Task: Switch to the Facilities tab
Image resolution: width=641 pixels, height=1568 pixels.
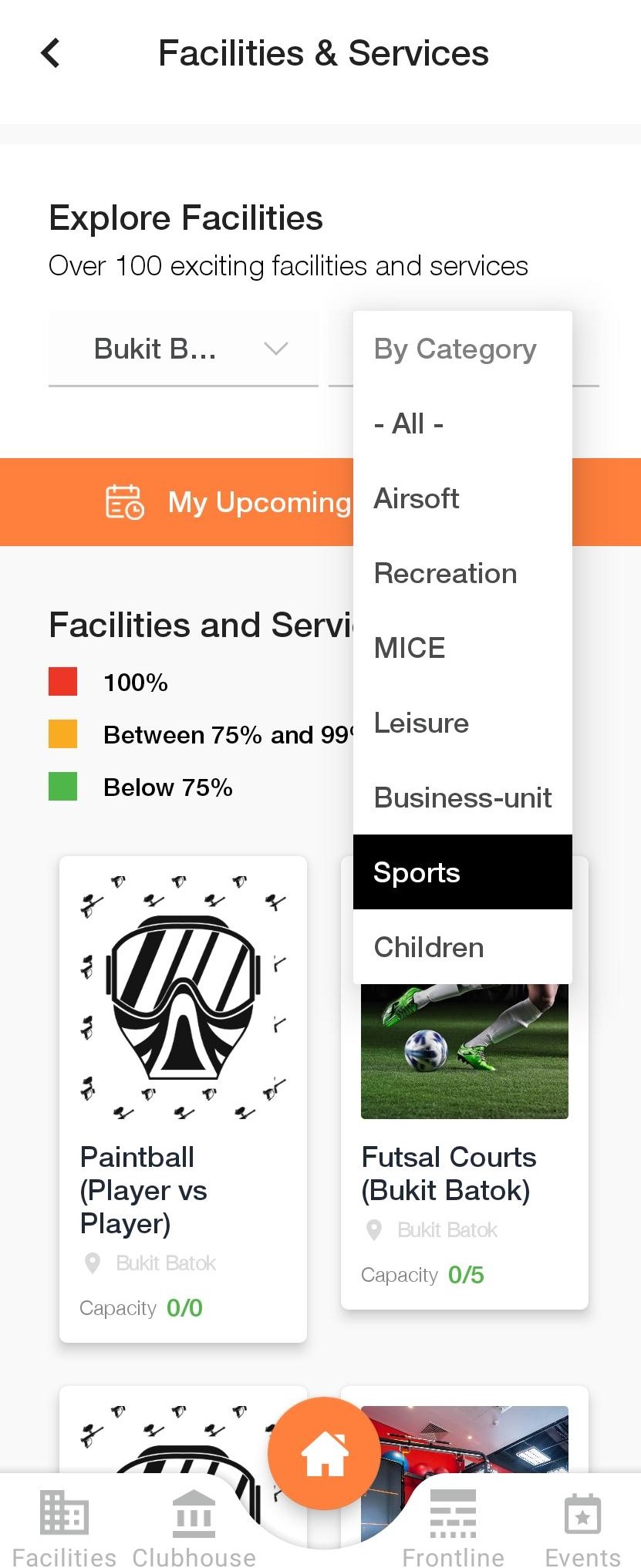Action: [x=64, y=1528]
